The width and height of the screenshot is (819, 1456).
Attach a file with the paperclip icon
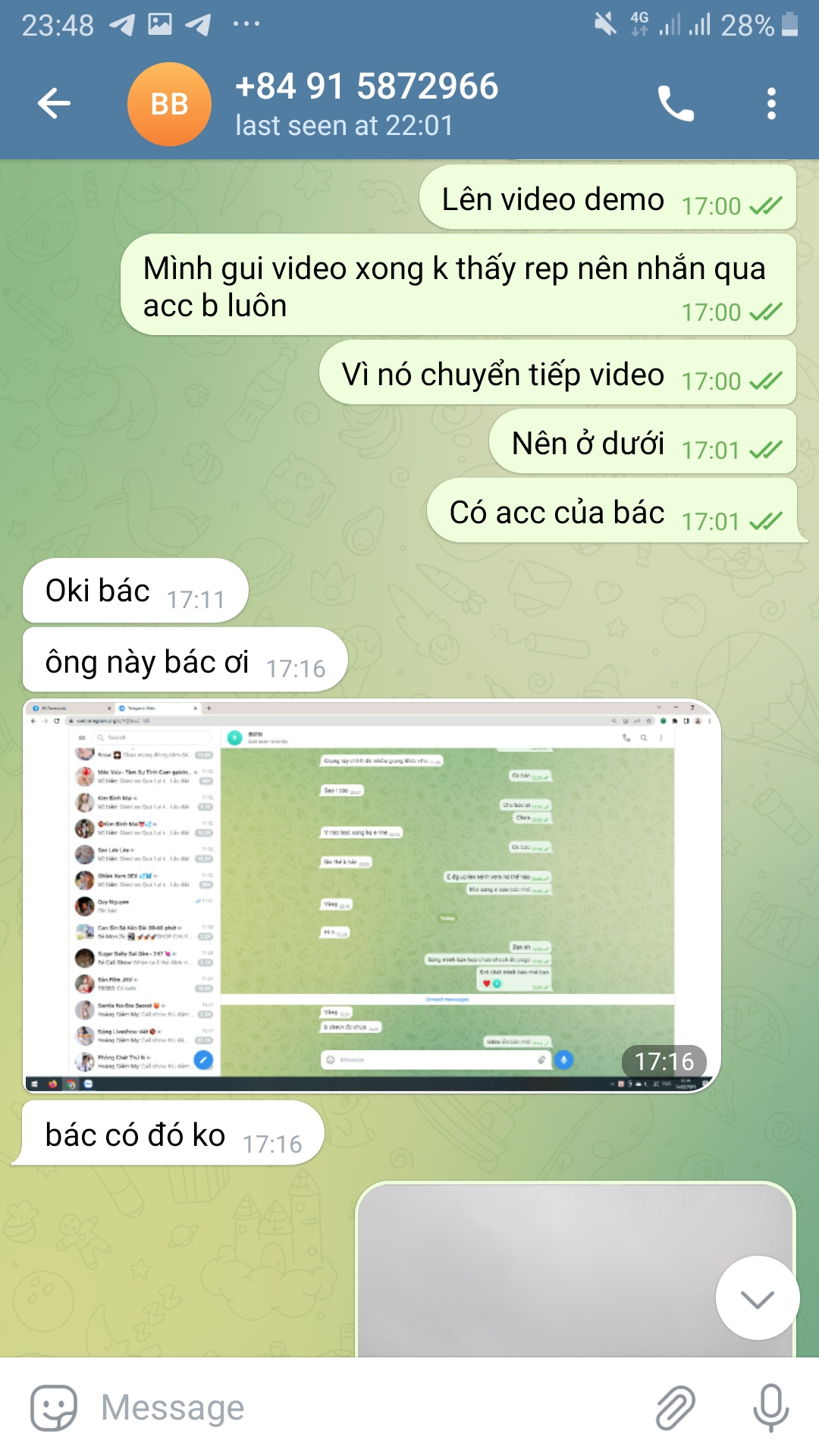coord(675,1407)
